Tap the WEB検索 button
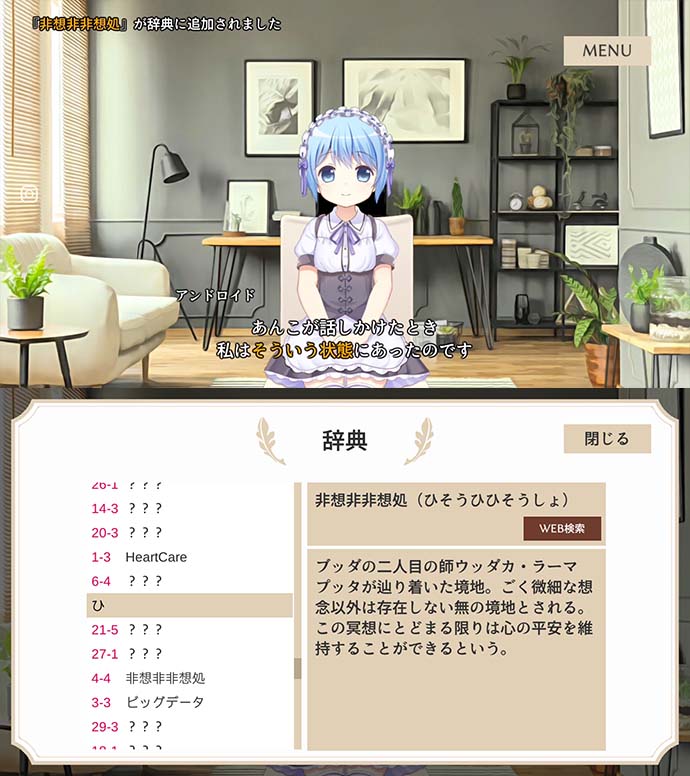Viewport: 690px width, 776px height. pyautogui.click(x=562, y=528)
